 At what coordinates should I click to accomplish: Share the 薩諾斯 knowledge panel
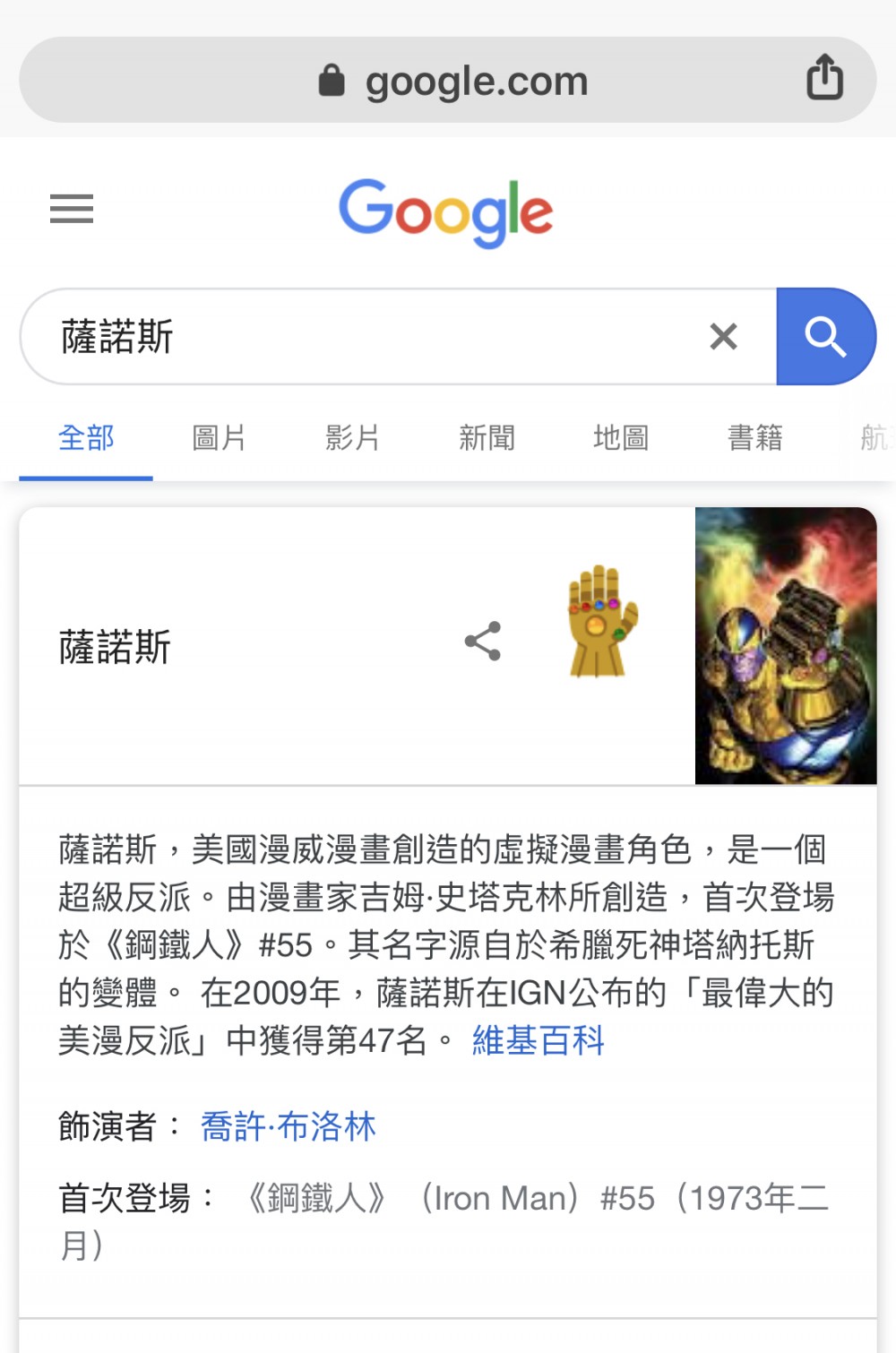tap(483, 642)
